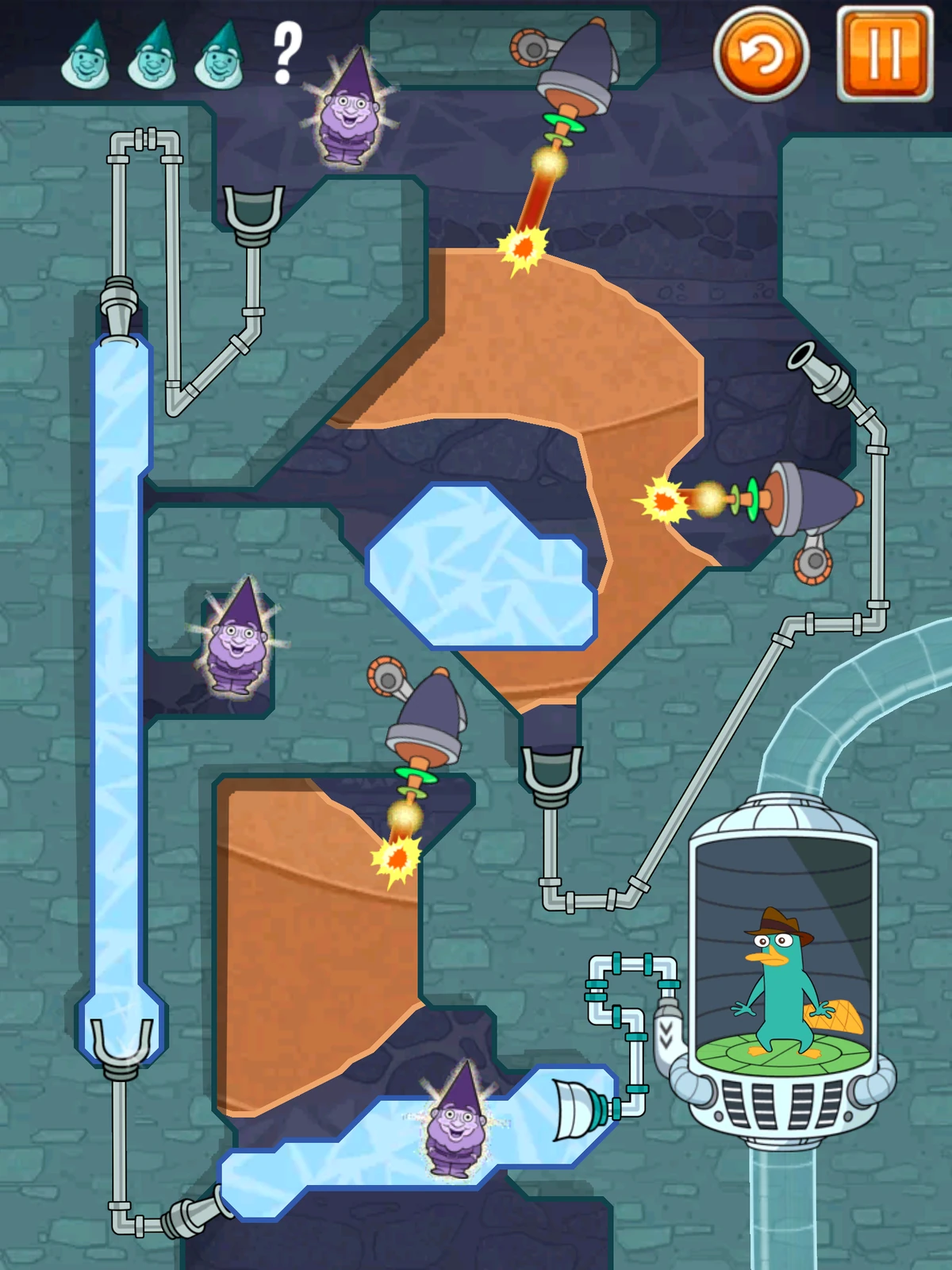Screen dimensions: 952x1270
Task: Select the first teal water droplet counter
Action: coord(90,56)
